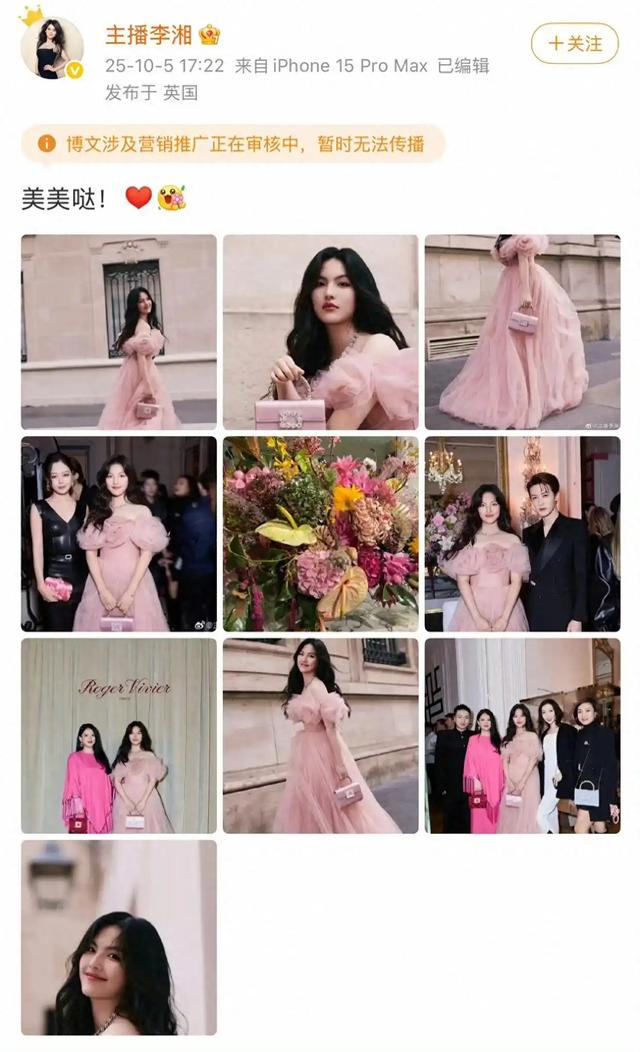Open the Roger Vivier backdrop photo
Viewport: 640px width, 1052px height.
pos(119,736)
